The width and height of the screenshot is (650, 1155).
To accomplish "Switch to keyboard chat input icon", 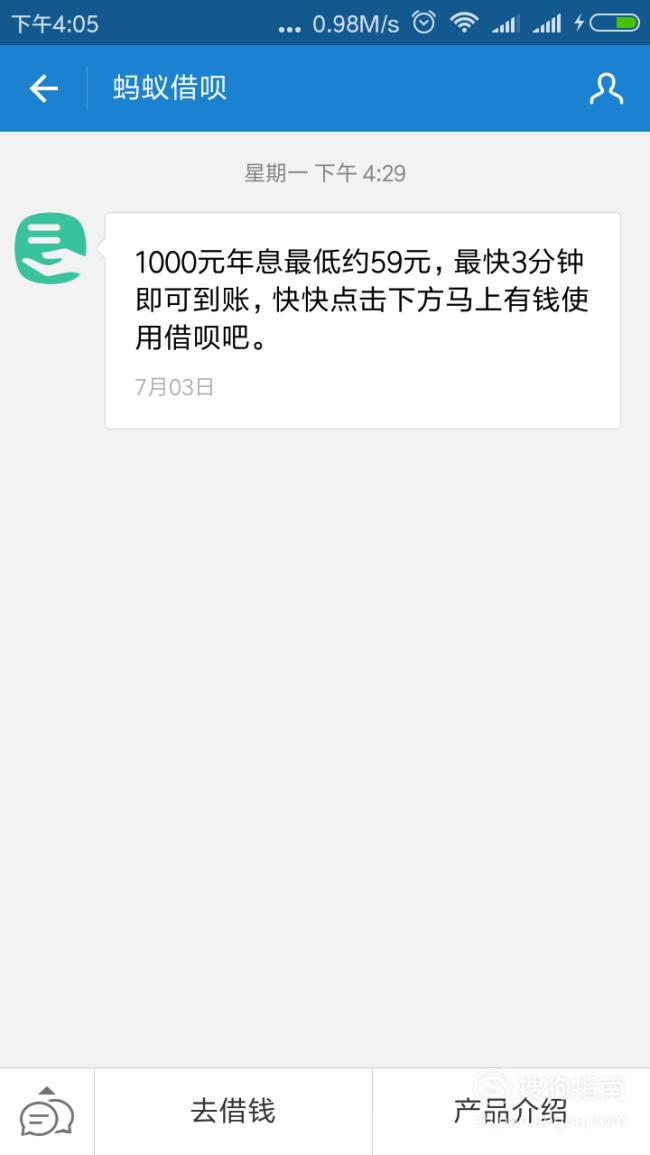I will [x=46, y=1112].
